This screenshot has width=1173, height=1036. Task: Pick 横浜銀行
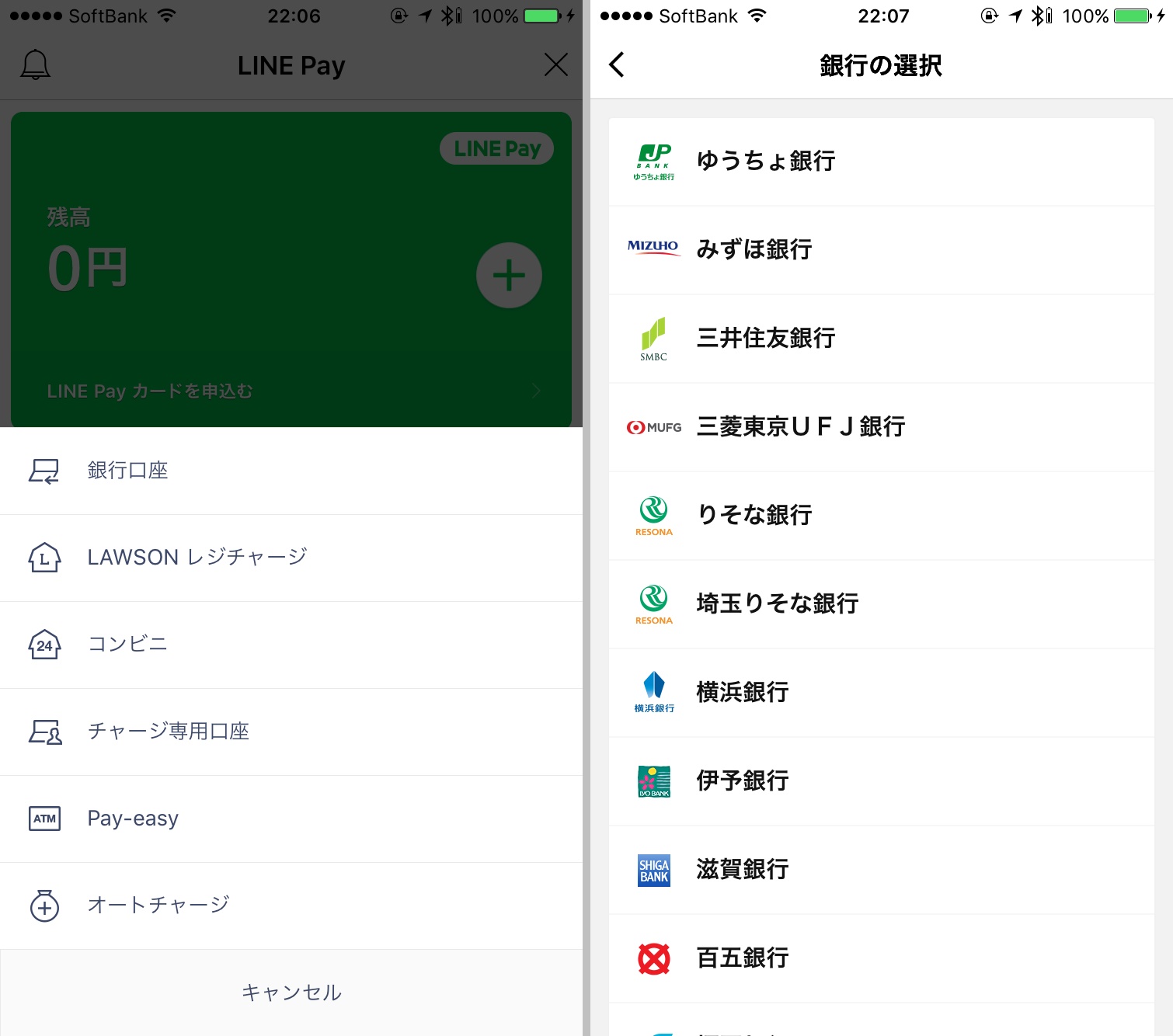coord(881,693)
